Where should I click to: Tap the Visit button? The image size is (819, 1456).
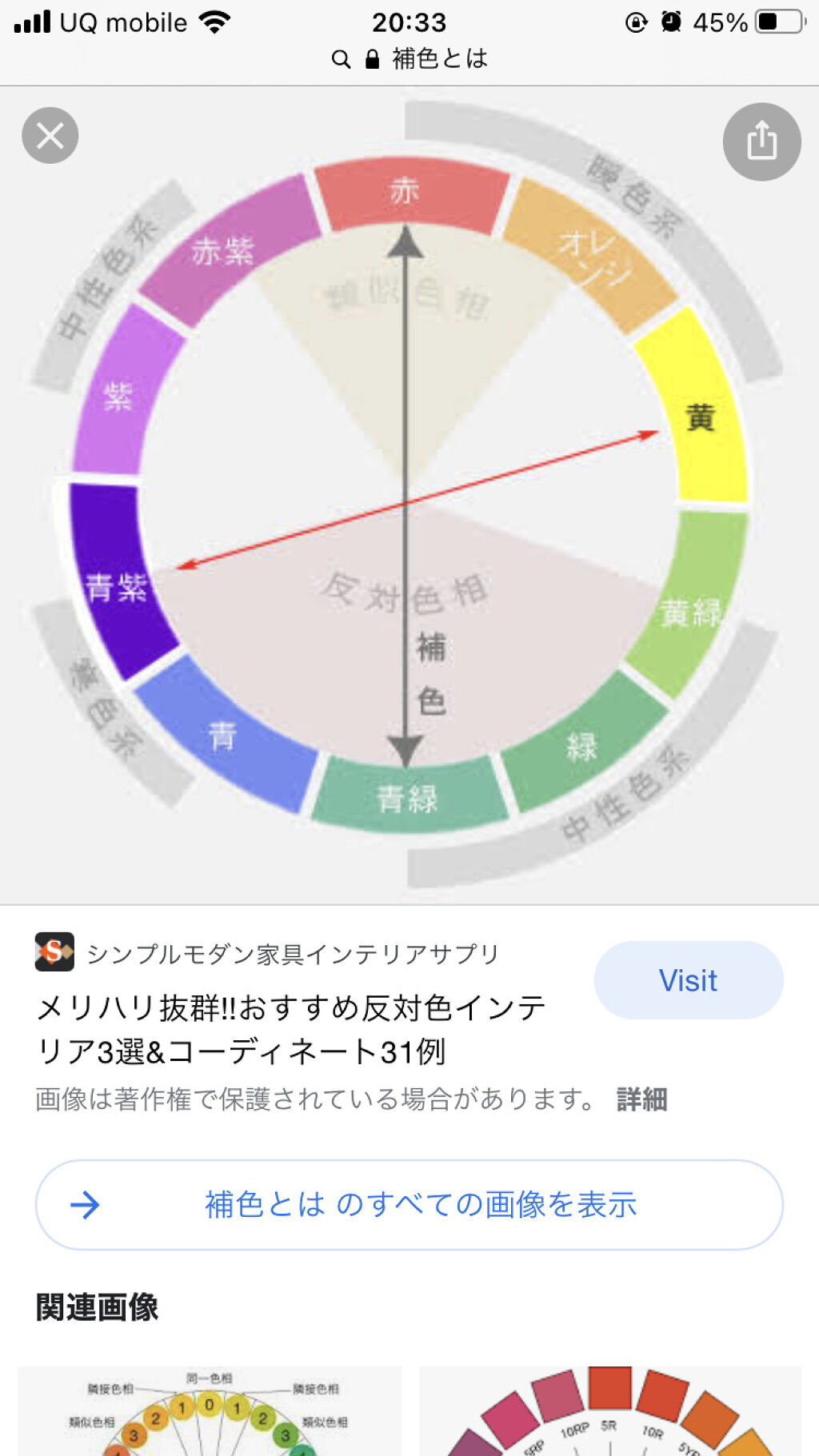point(688,980)
